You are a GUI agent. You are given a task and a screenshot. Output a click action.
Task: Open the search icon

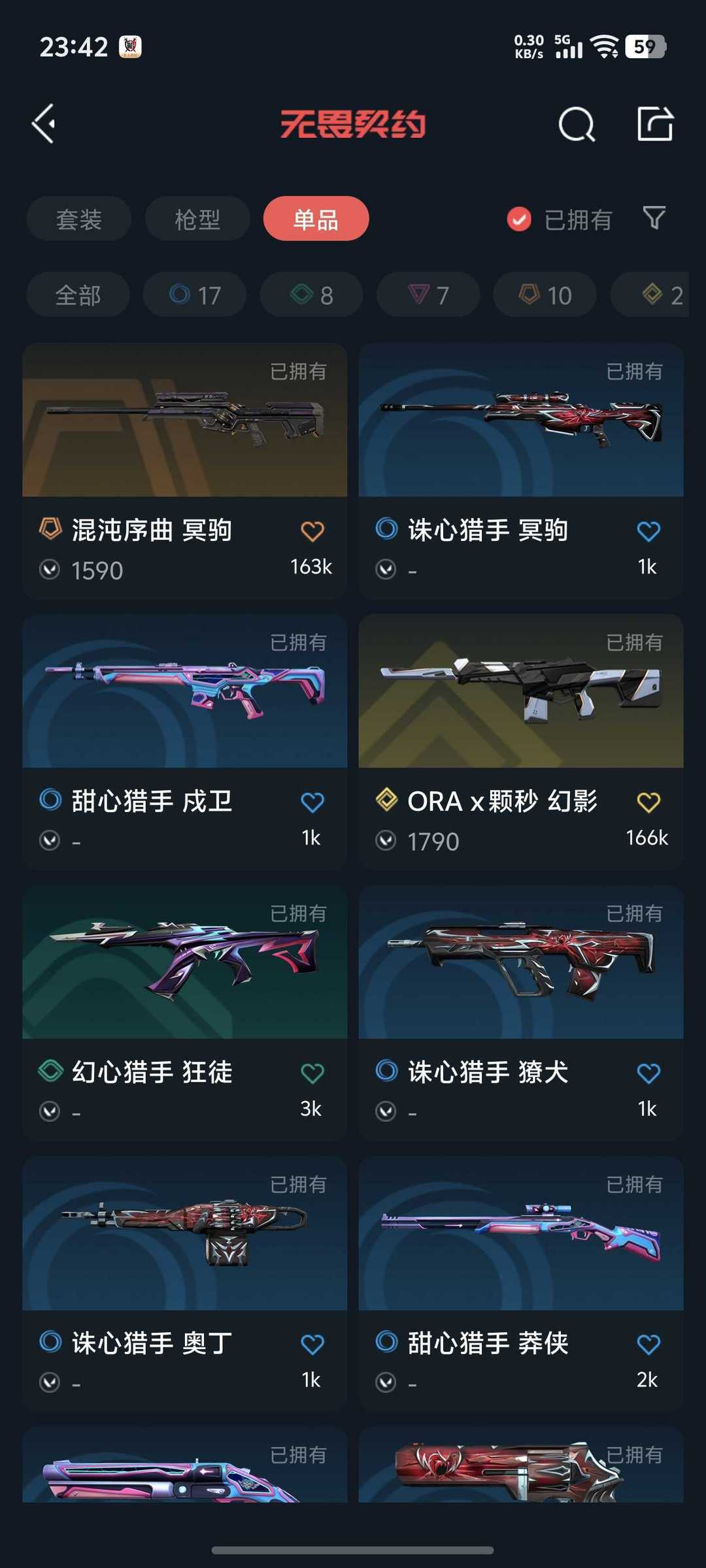coord(577,124)
